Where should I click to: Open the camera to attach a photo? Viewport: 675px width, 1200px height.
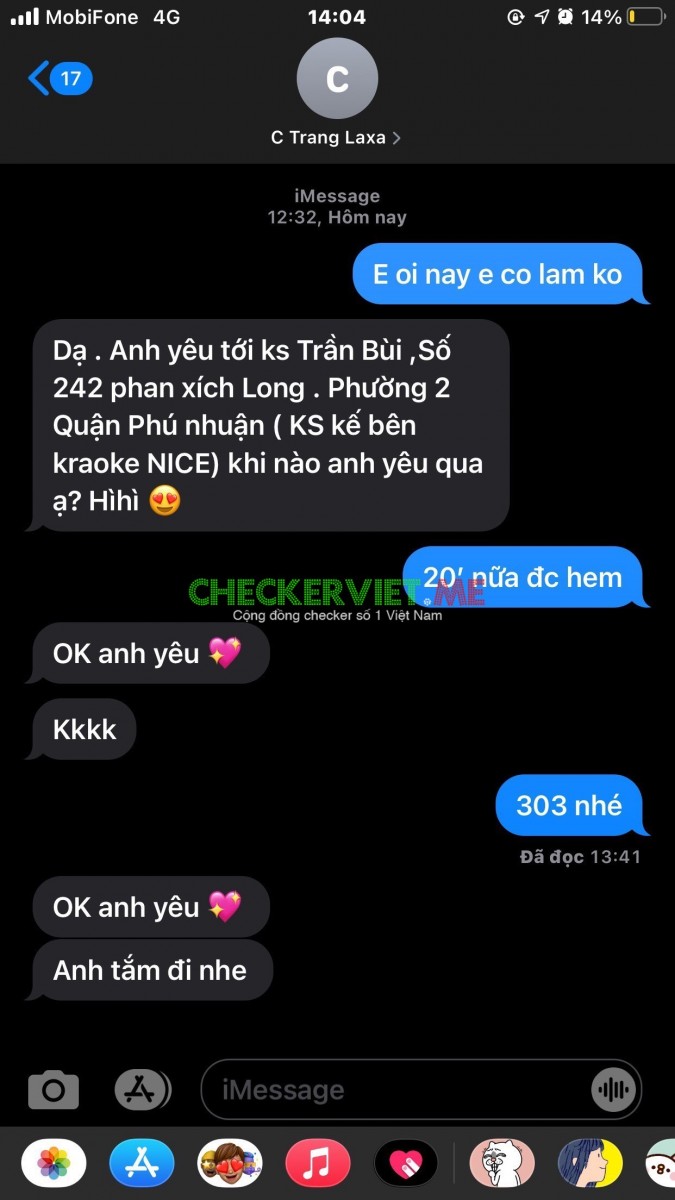53,1089
